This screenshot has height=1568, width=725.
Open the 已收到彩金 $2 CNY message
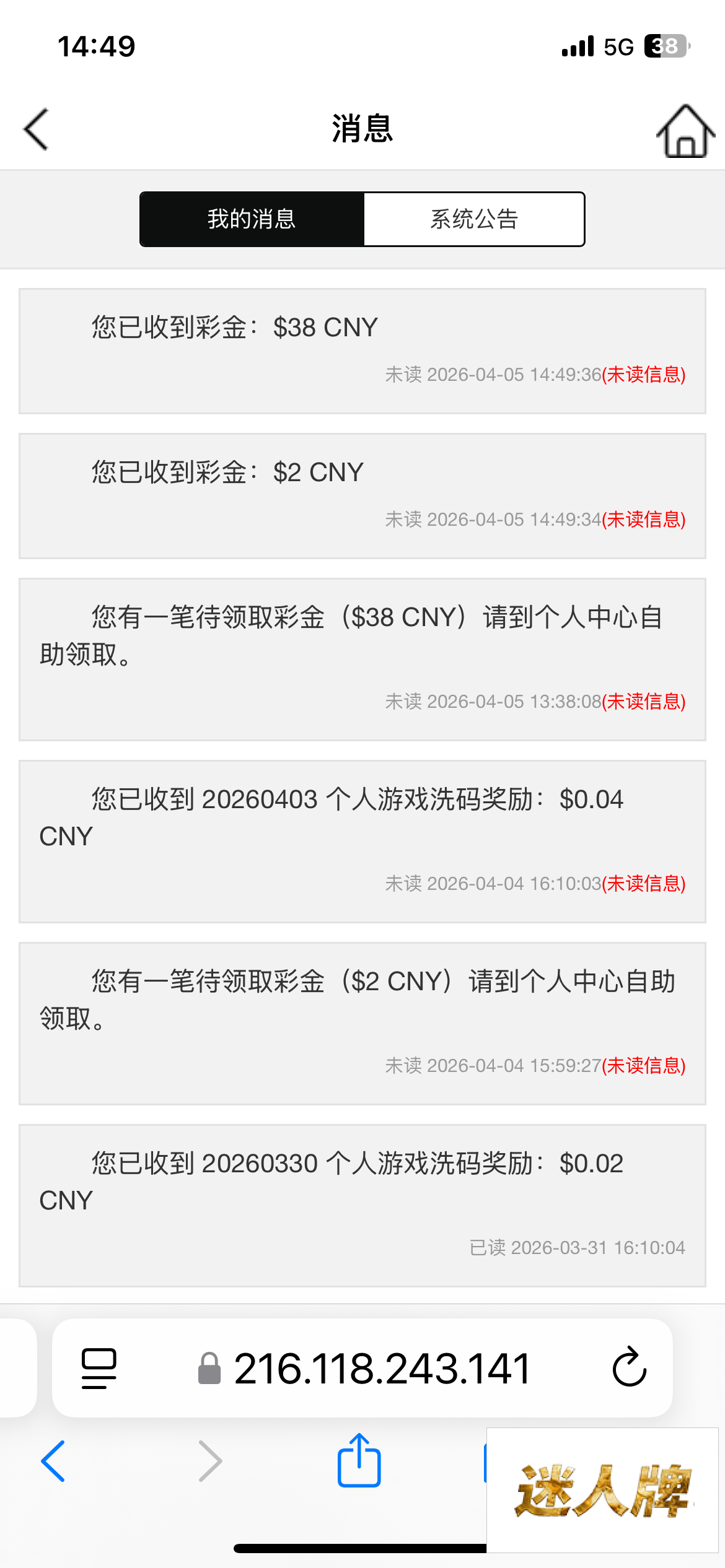(362, 495)
